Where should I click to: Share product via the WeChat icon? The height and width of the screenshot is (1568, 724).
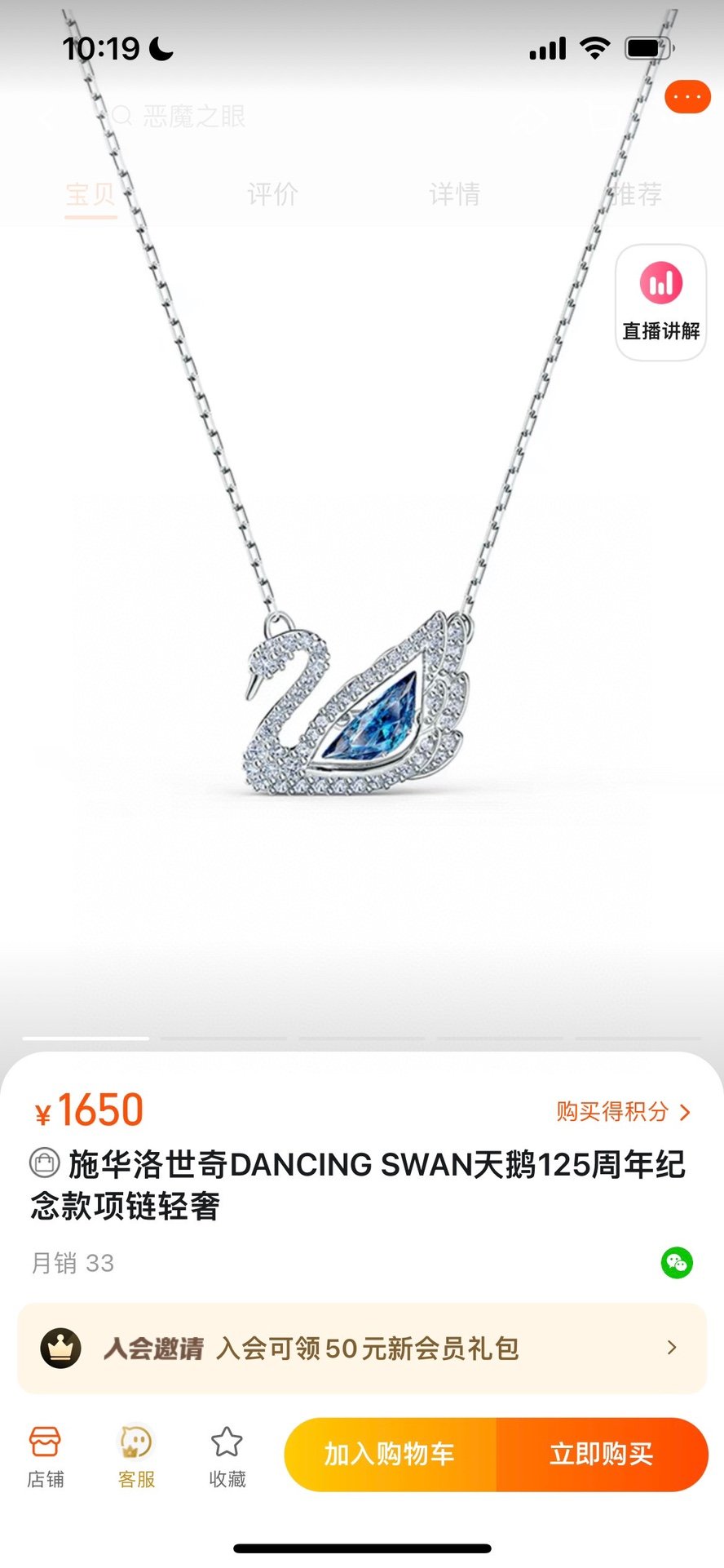(676, 1263)
